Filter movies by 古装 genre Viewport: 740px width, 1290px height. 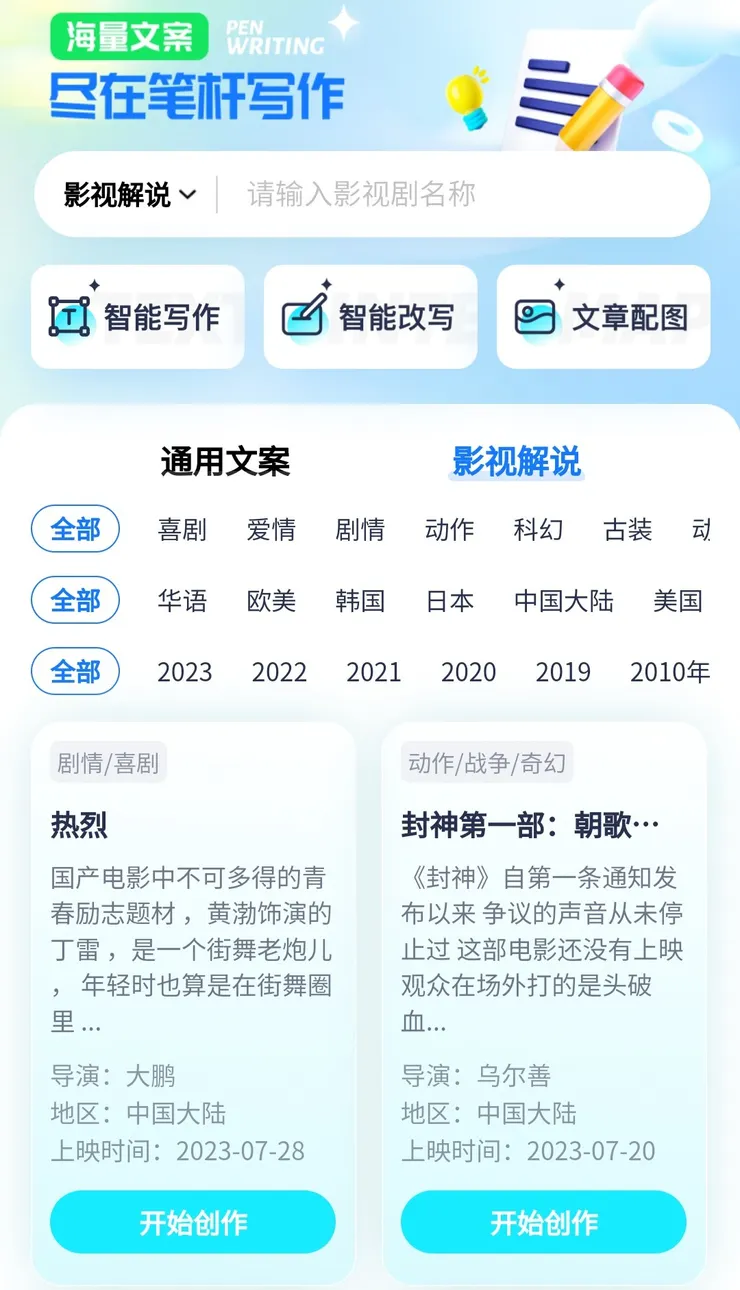coord(626,531)
